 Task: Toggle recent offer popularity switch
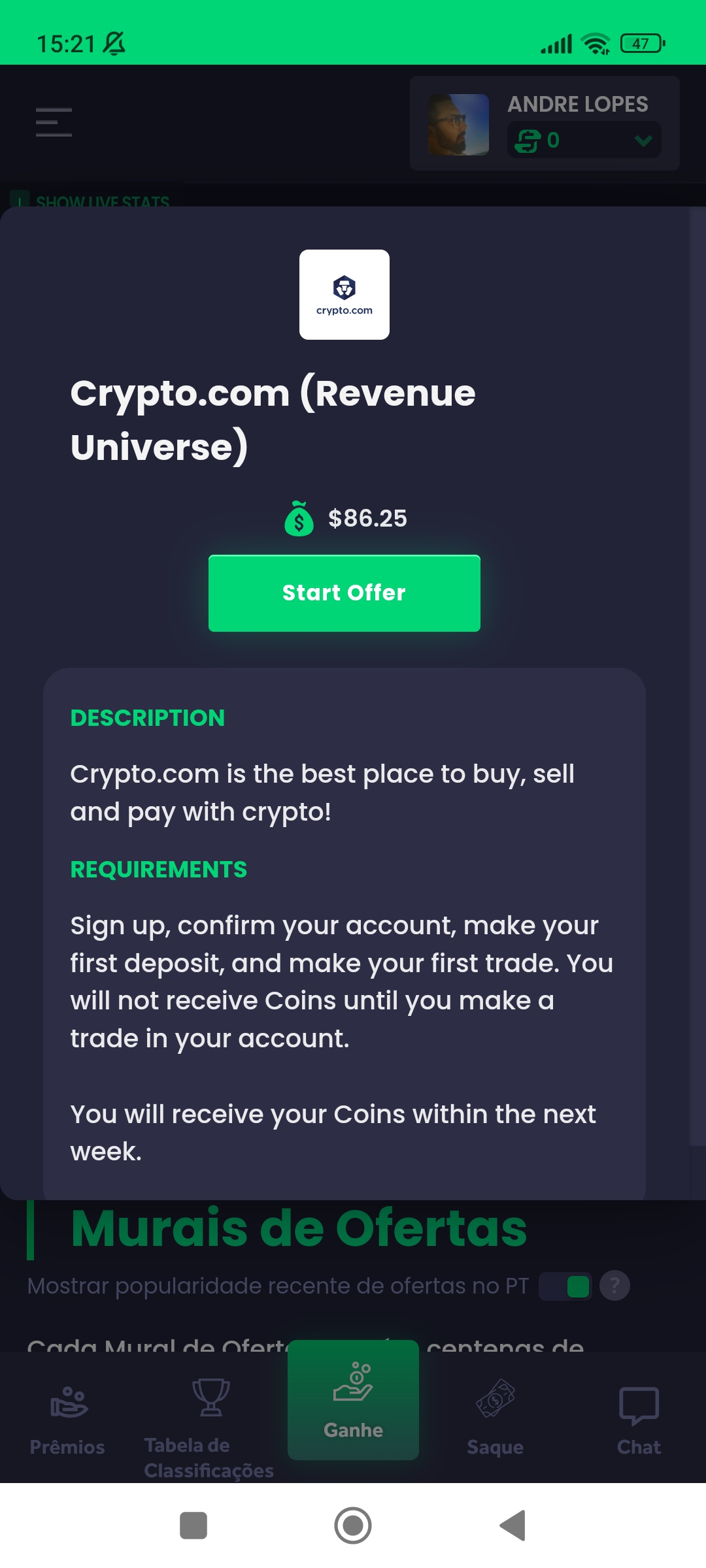[x=566, y=1286]
